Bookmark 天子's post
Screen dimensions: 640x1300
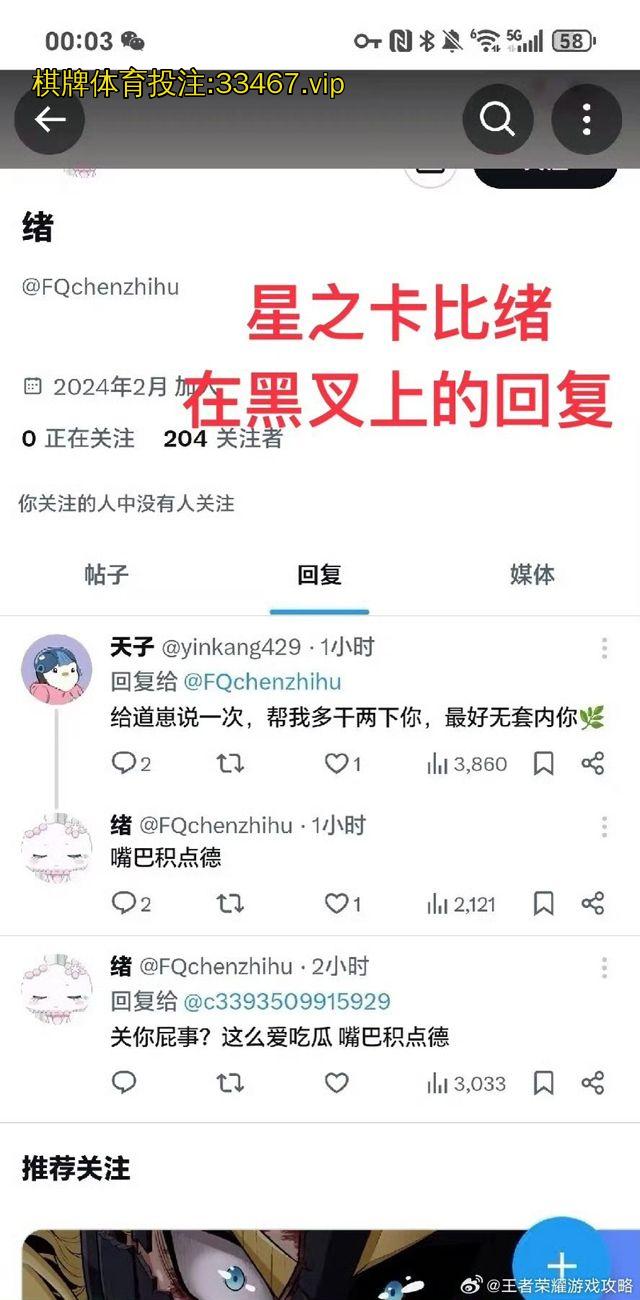(543, 764)
